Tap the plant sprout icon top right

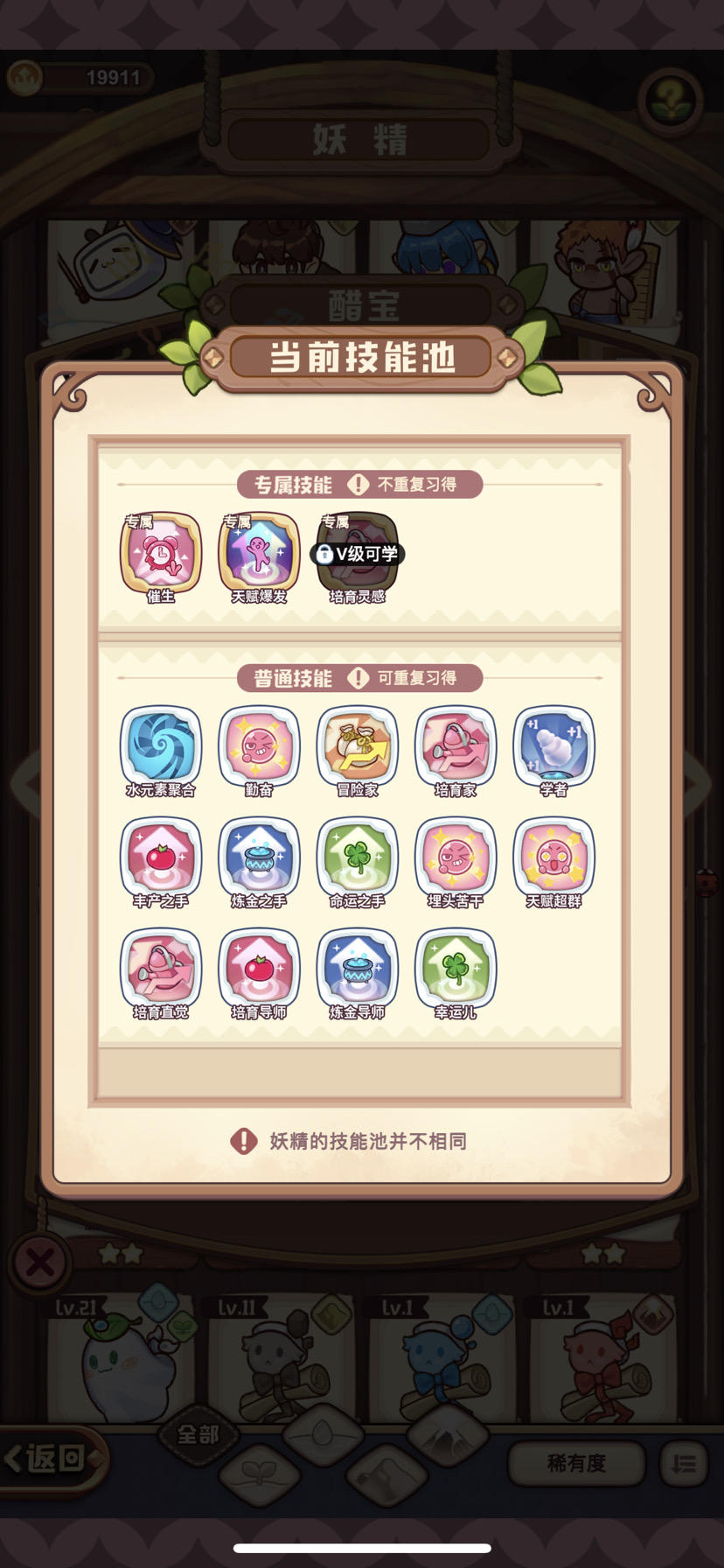pyautogui.click(x=669, y=99)
